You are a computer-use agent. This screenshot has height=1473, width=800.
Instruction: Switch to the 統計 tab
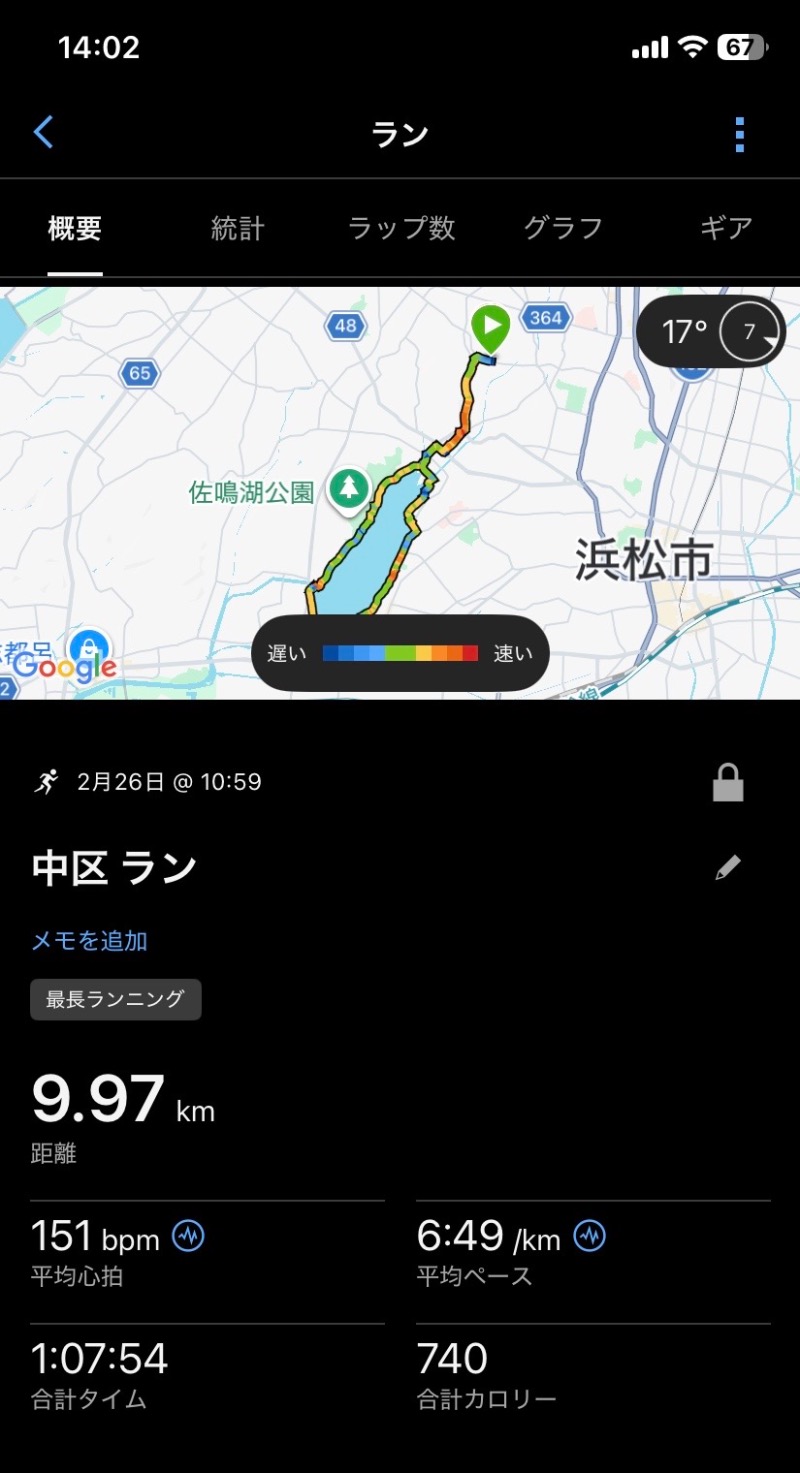click(x=238, y=228)
